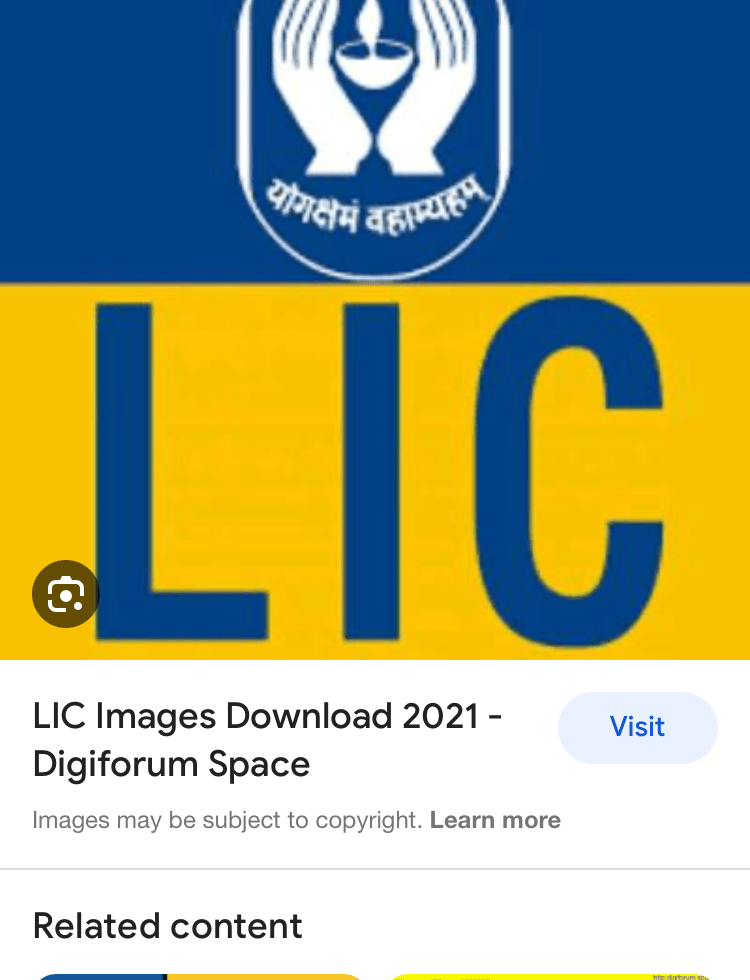The width and height of the screenshot is (750, 980).
Task: Search this image with Google Lens
Action: point(66,594)
